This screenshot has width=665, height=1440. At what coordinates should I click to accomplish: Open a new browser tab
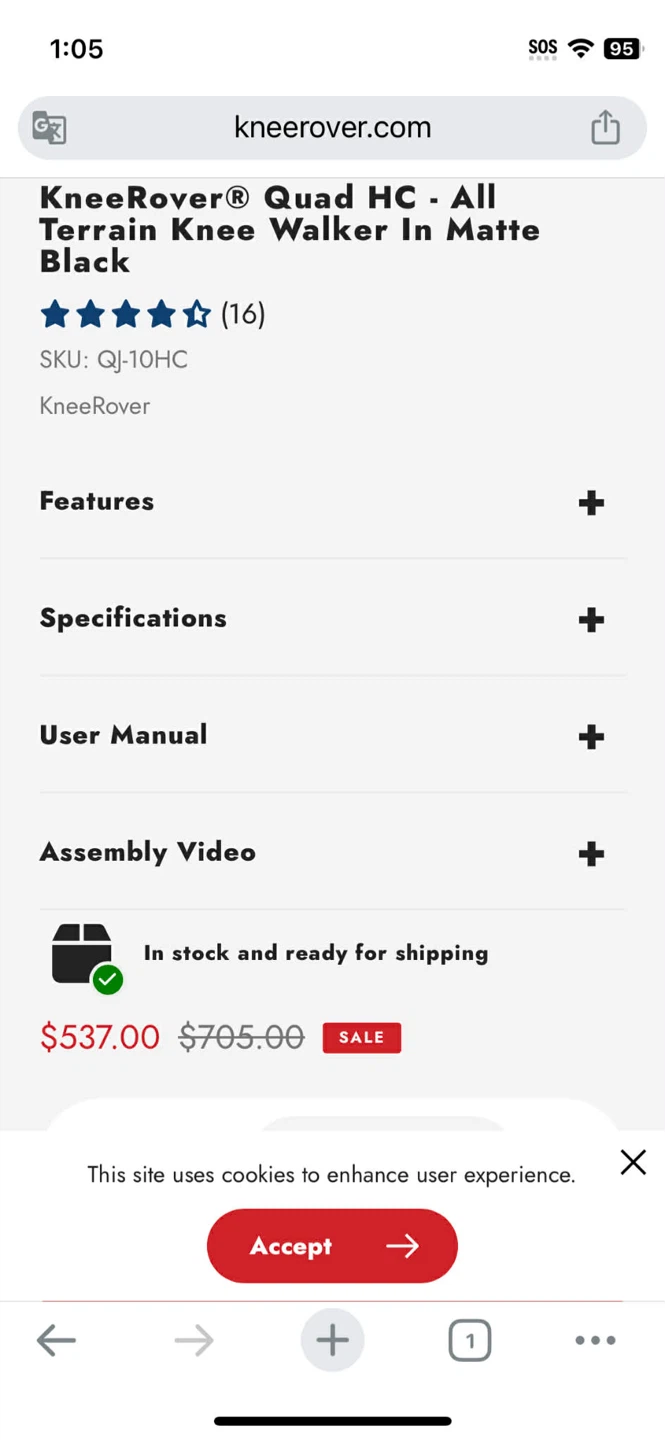click(x=332, y=1340)
